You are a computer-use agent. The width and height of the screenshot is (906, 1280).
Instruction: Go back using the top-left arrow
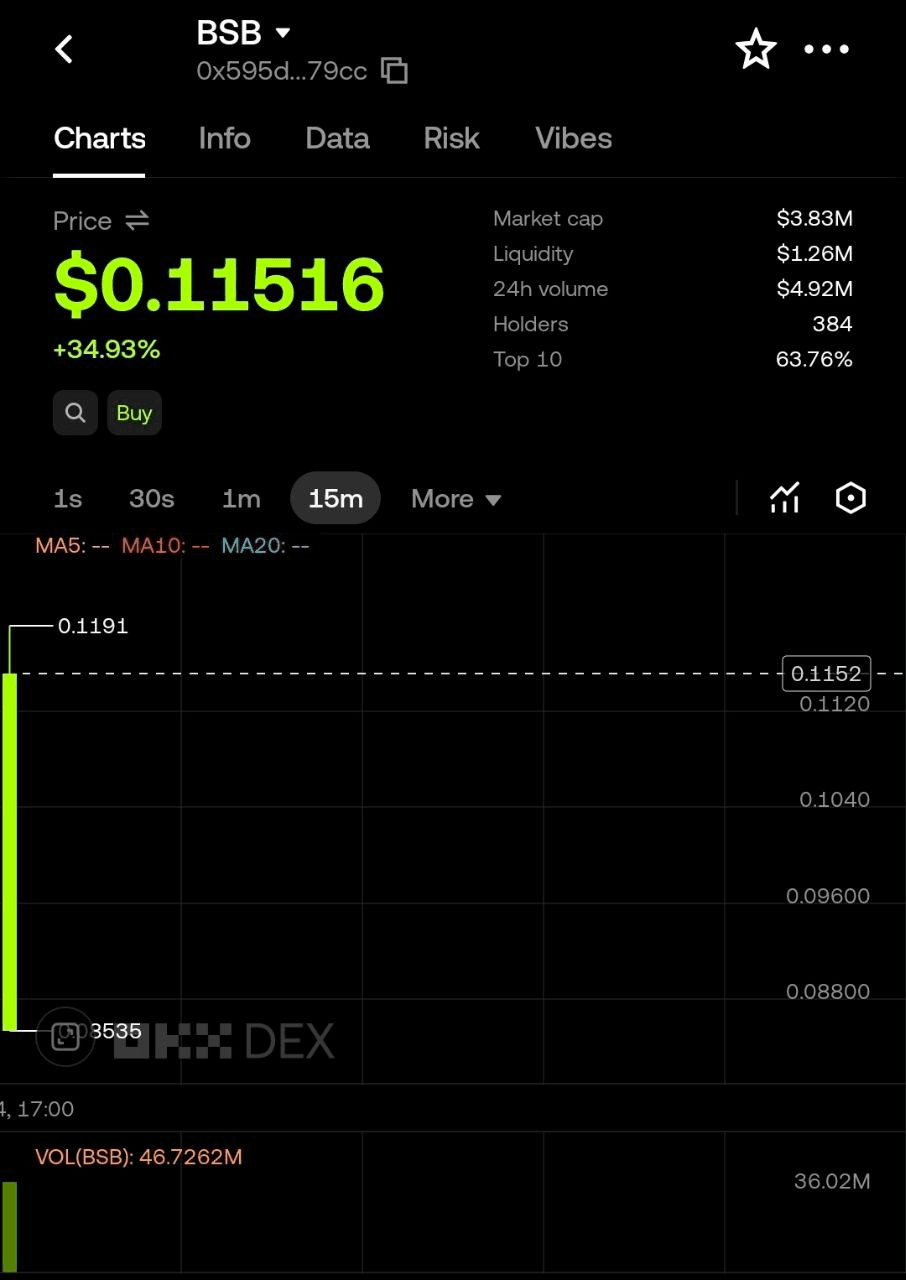[64, 49]
